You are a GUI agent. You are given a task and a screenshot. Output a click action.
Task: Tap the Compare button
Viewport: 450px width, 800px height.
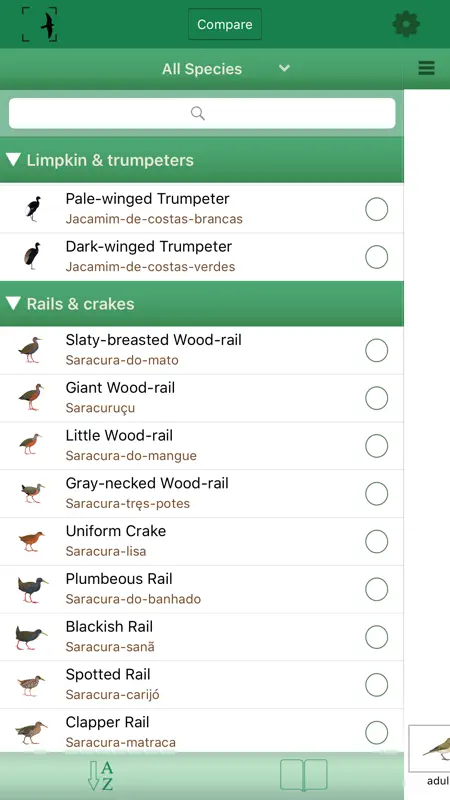point(224,24)
